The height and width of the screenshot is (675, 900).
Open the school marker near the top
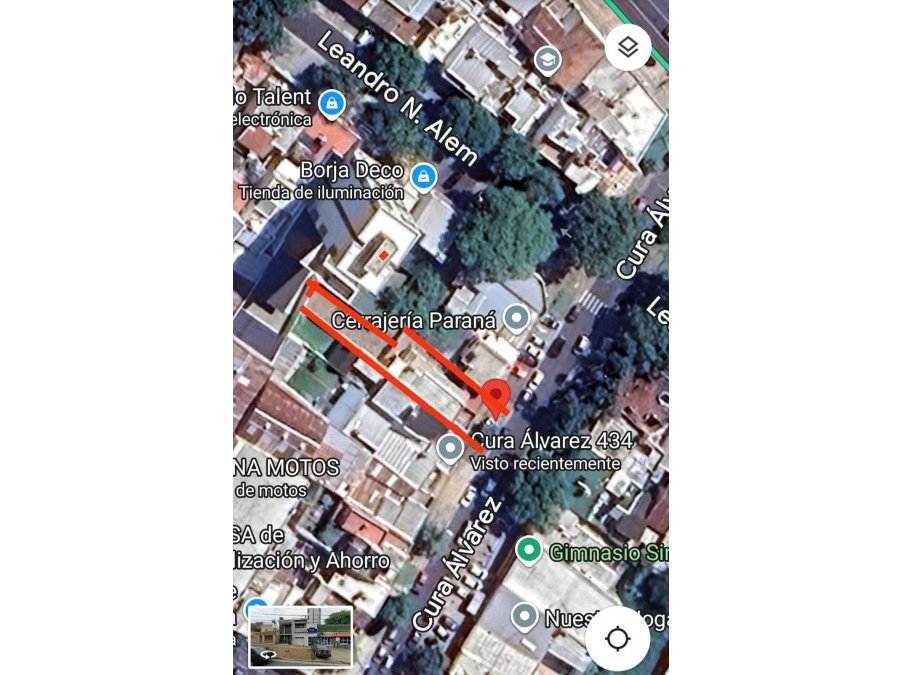(546, 60)
